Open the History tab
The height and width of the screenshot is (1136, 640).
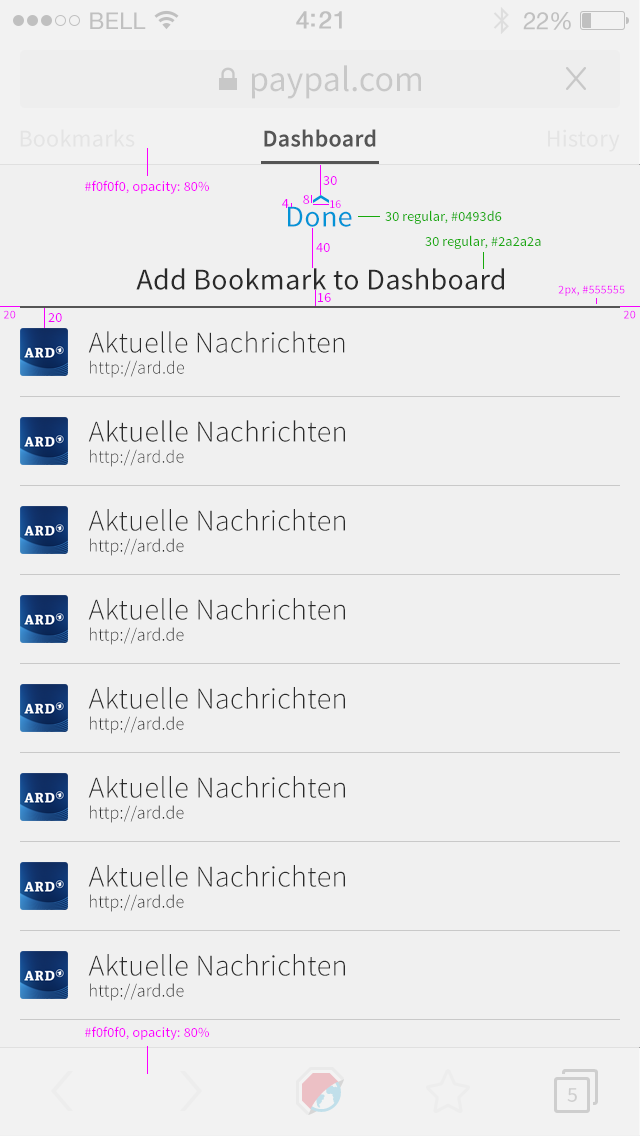click(583, 138)
